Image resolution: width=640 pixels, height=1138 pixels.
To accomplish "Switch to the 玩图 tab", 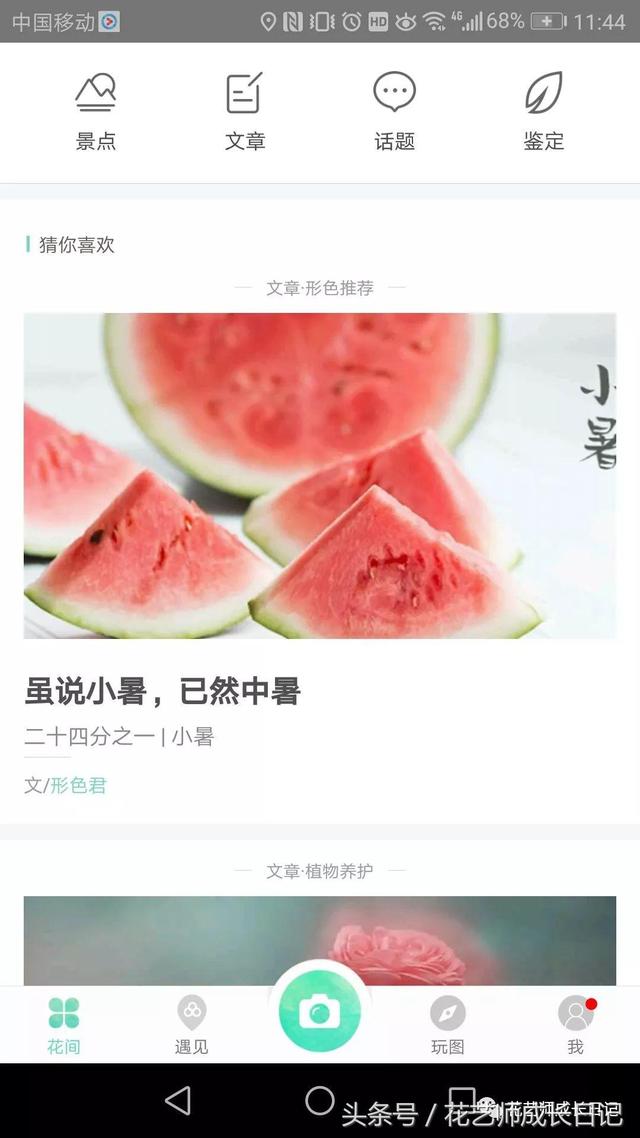I will point(448,1025).
